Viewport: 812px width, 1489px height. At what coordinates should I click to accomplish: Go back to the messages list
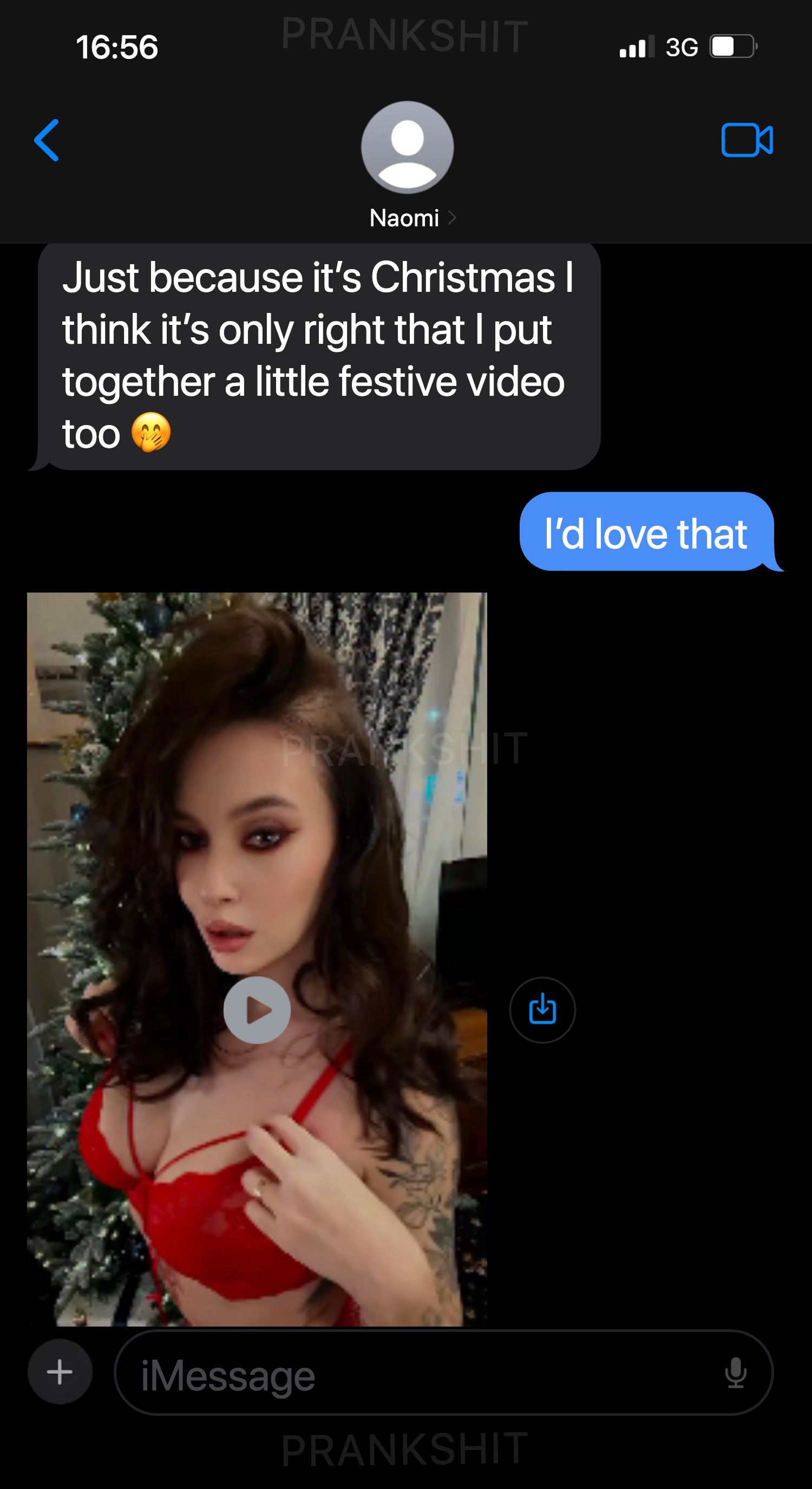coord(46,140)
